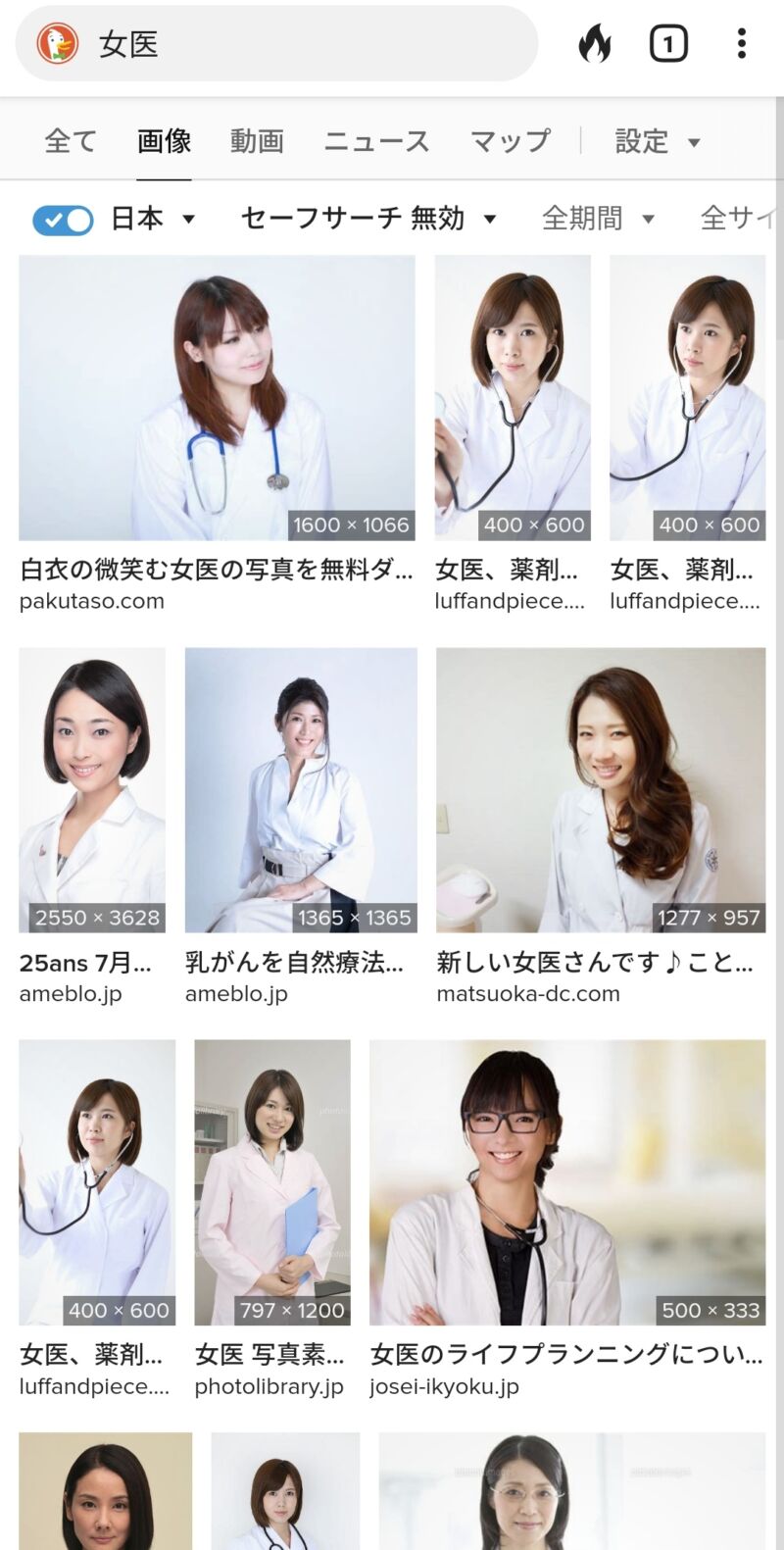
Task: Open the 日本 region dropdown
Action: click(x=153, y=219)
